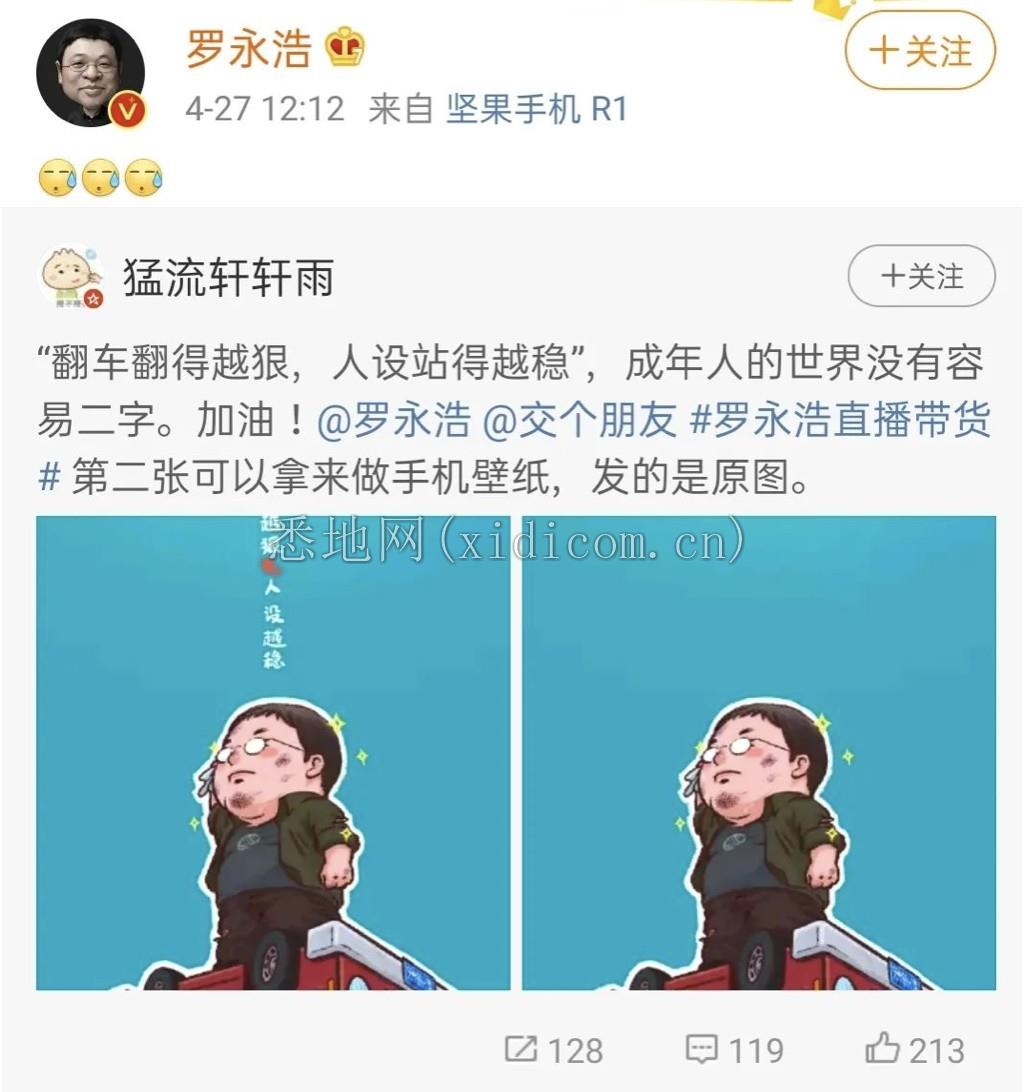The width and height of the screenshot is (1024, 1092).
Task: View the second cartoon wallpaper image
Action: [758, 752]
